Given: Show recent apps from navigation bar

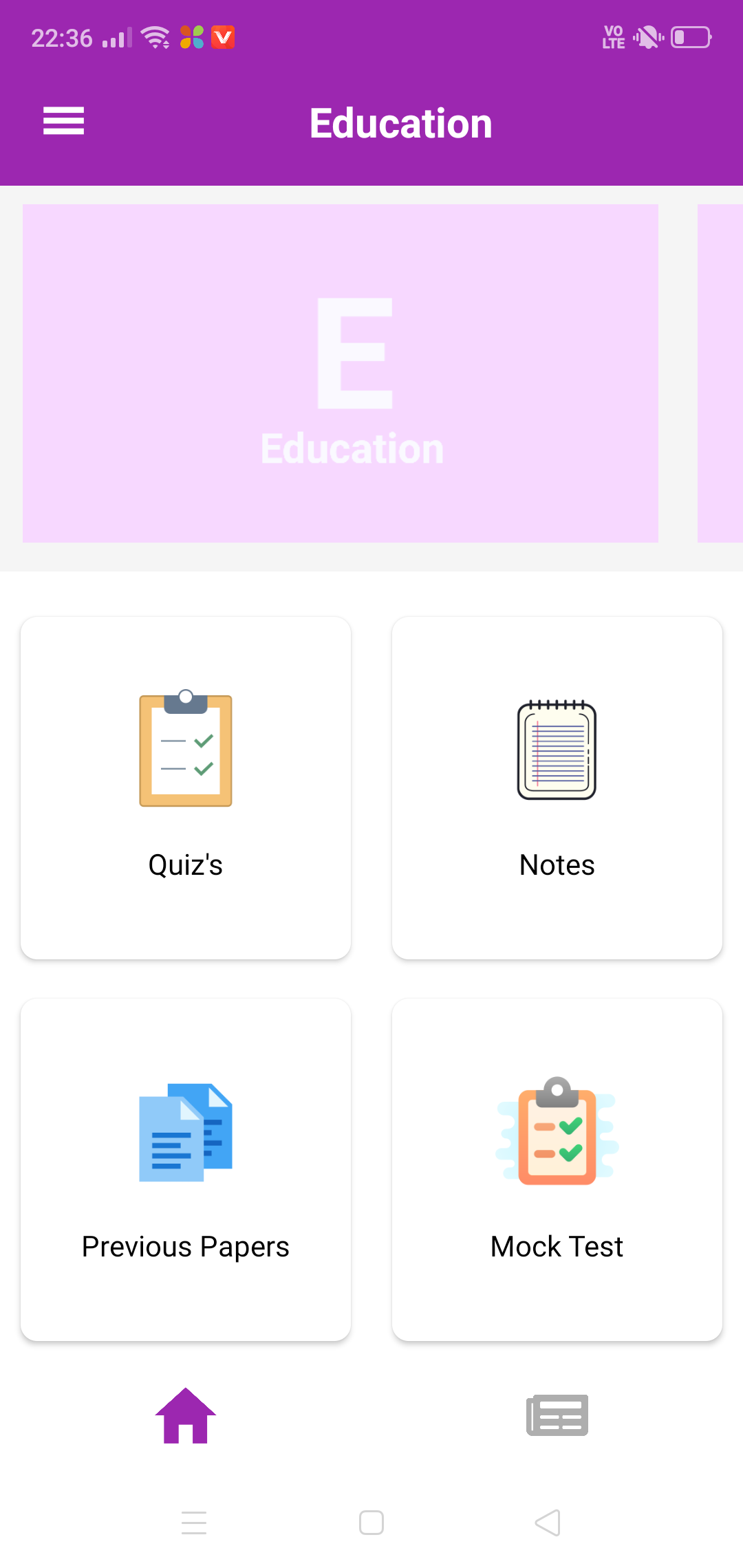Looking at the screenshot, I should coord(194,1523).
